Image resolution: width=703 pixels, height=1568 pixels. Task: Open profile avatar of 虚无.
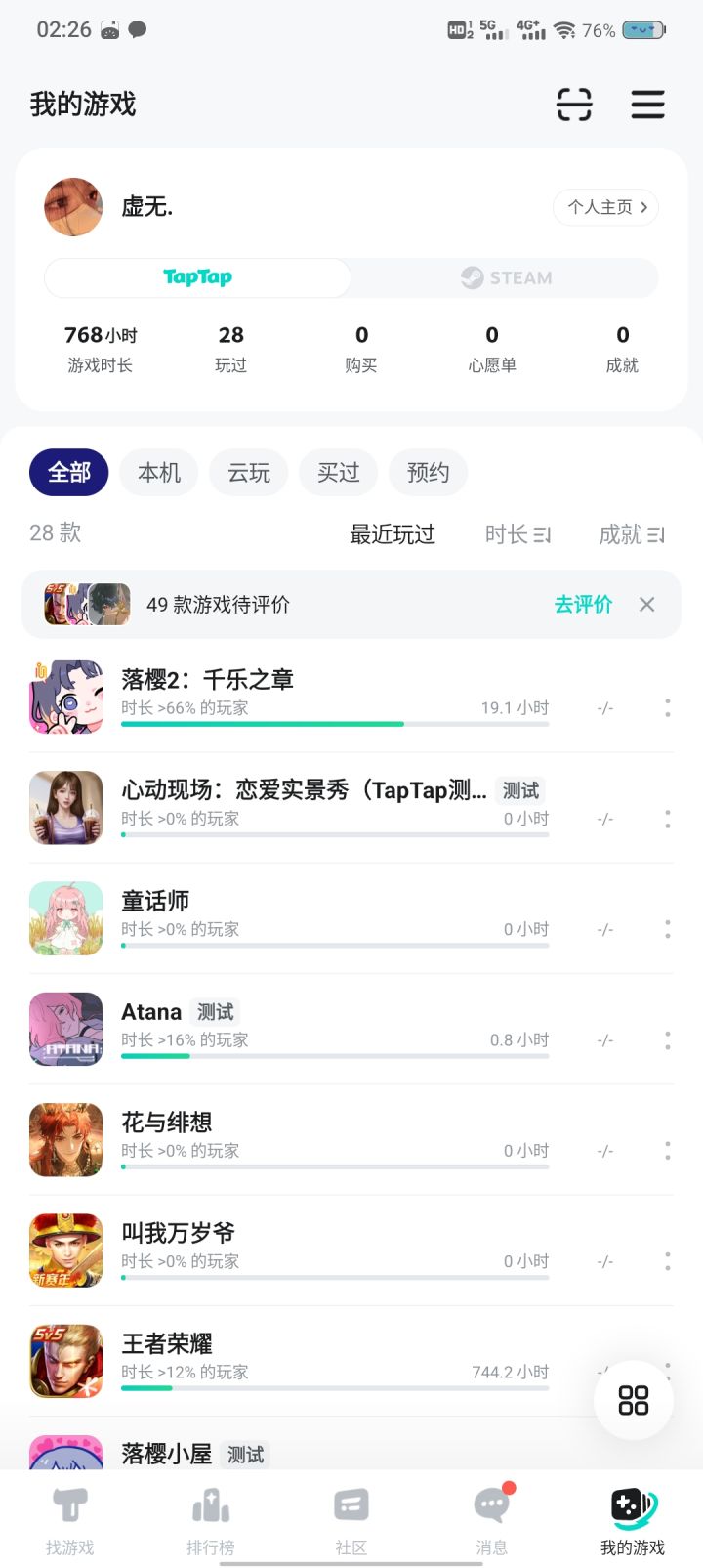(73, 207)
